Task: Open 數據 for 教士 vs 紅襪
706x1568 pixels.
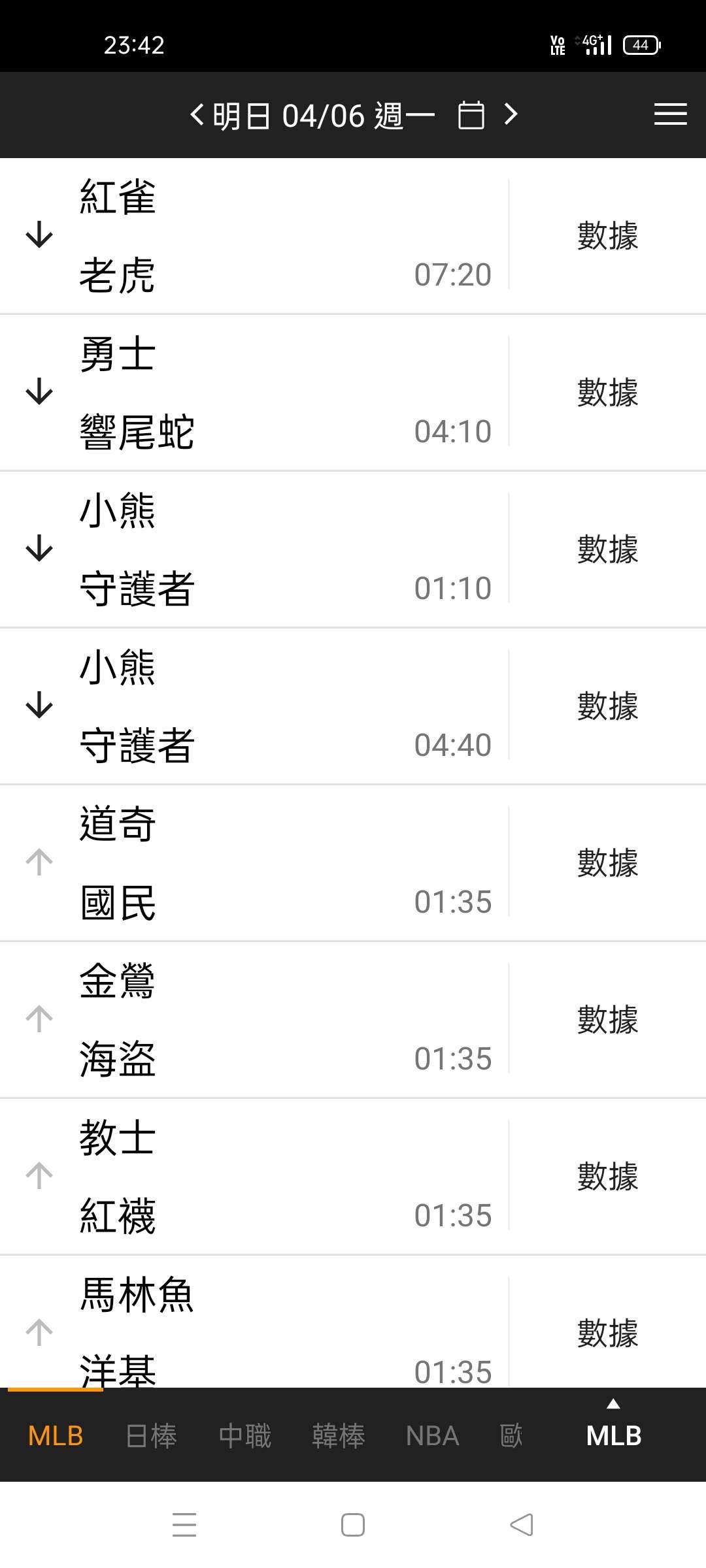Action: [x=607, y=1177]
